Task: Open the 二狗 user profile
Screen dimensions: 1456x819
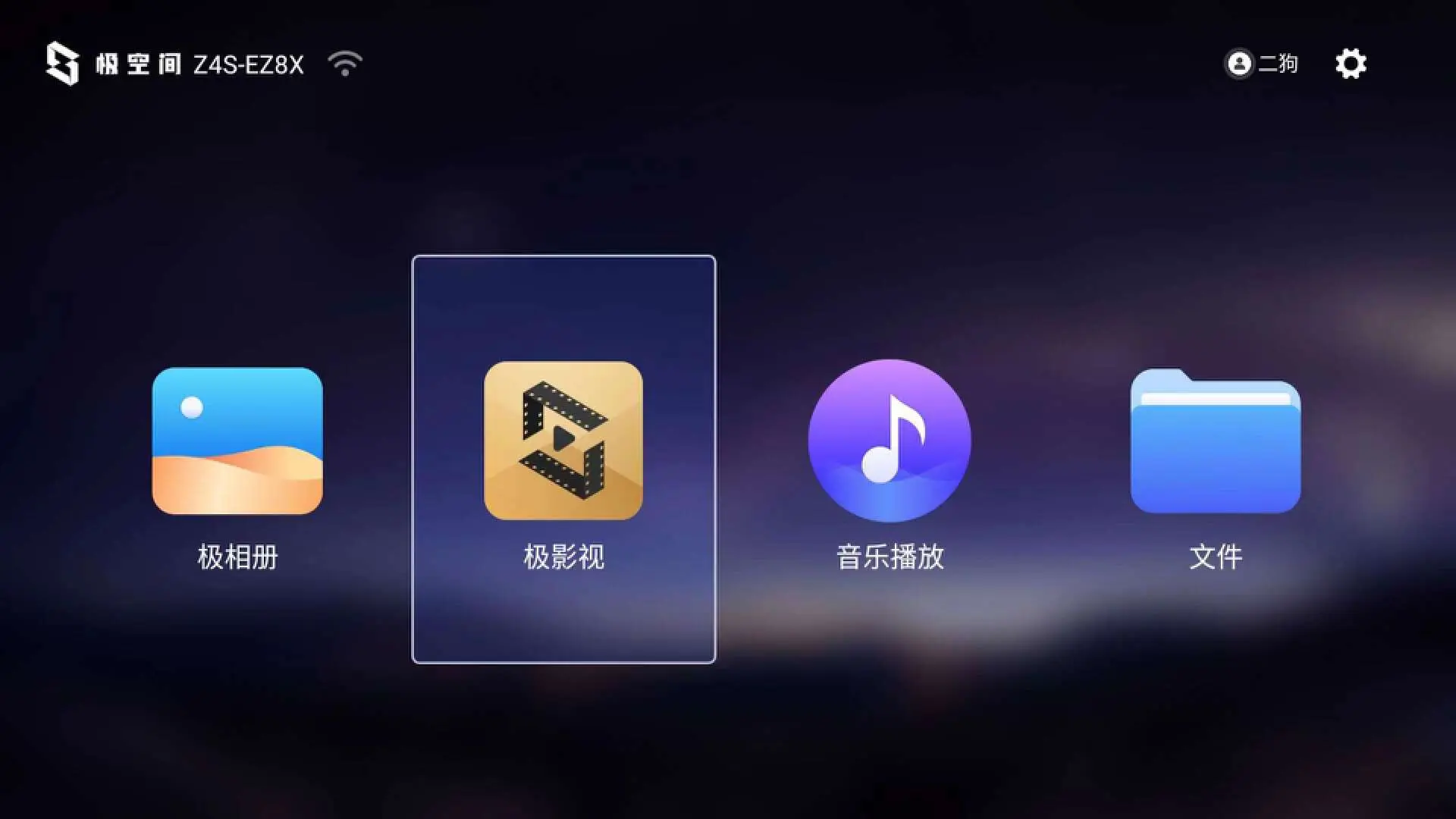Action: [x=1262, y=64]
